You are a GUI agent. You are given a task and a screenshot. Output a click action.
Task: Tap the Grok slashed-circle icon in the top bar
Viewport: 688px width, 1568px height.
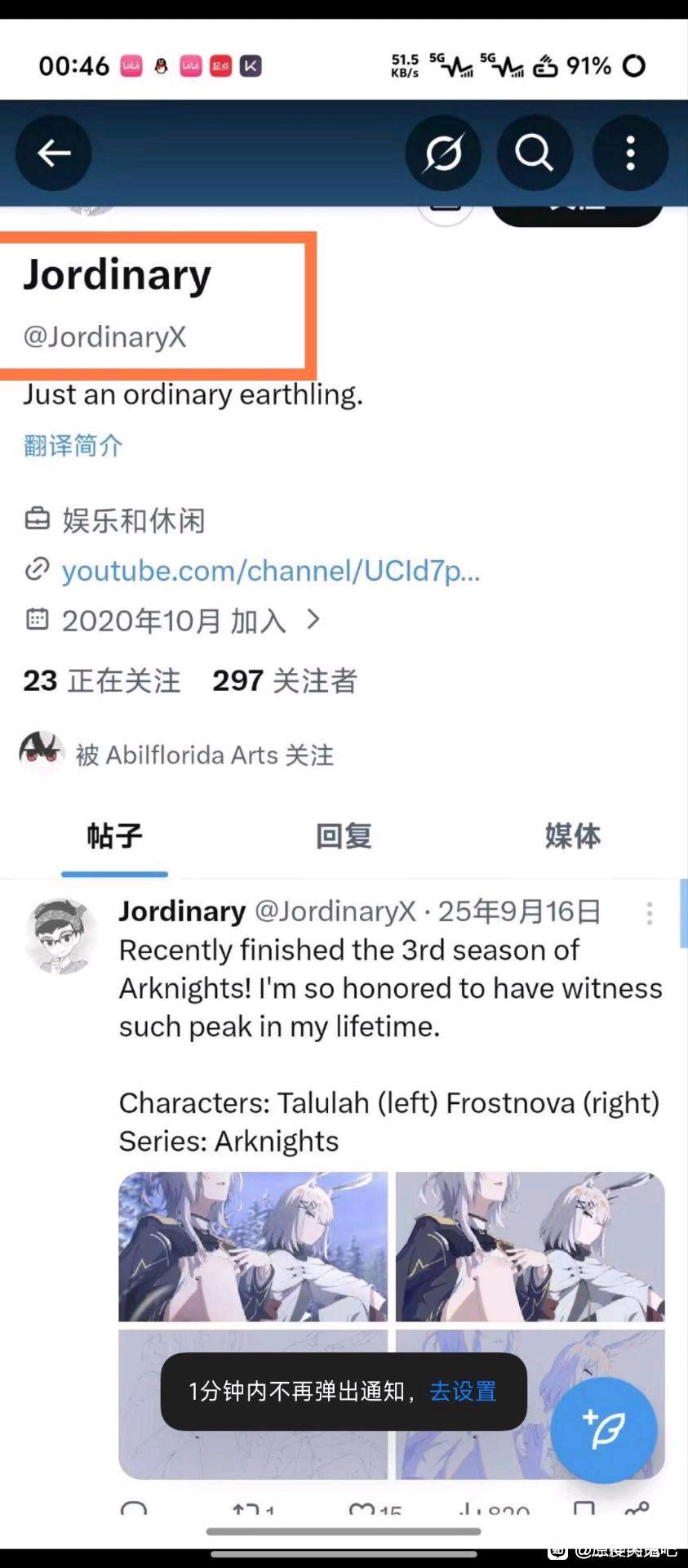pyautogui.click(x=442, y=153)
